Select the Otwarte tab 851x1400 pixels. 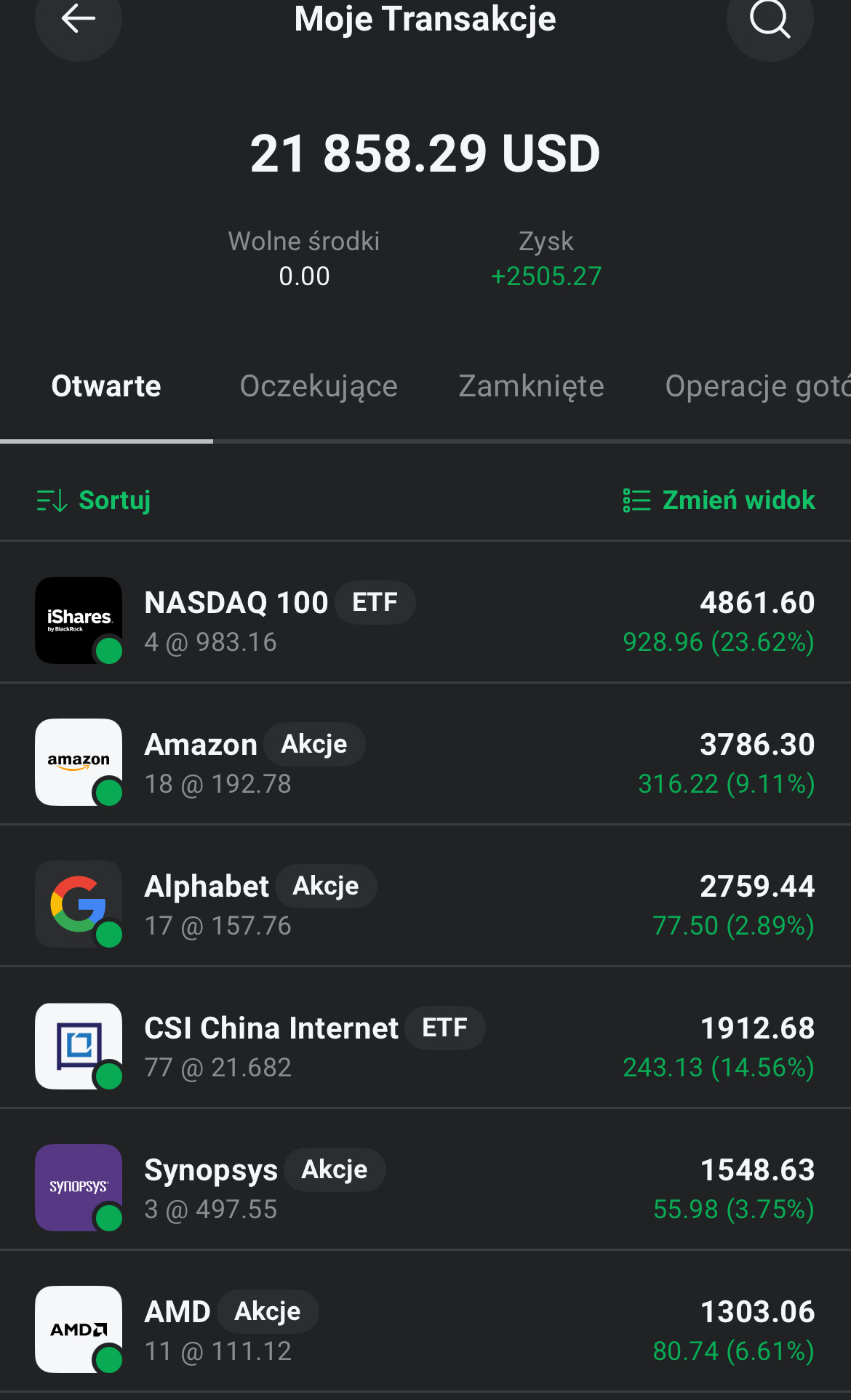(x=106, y=386)
